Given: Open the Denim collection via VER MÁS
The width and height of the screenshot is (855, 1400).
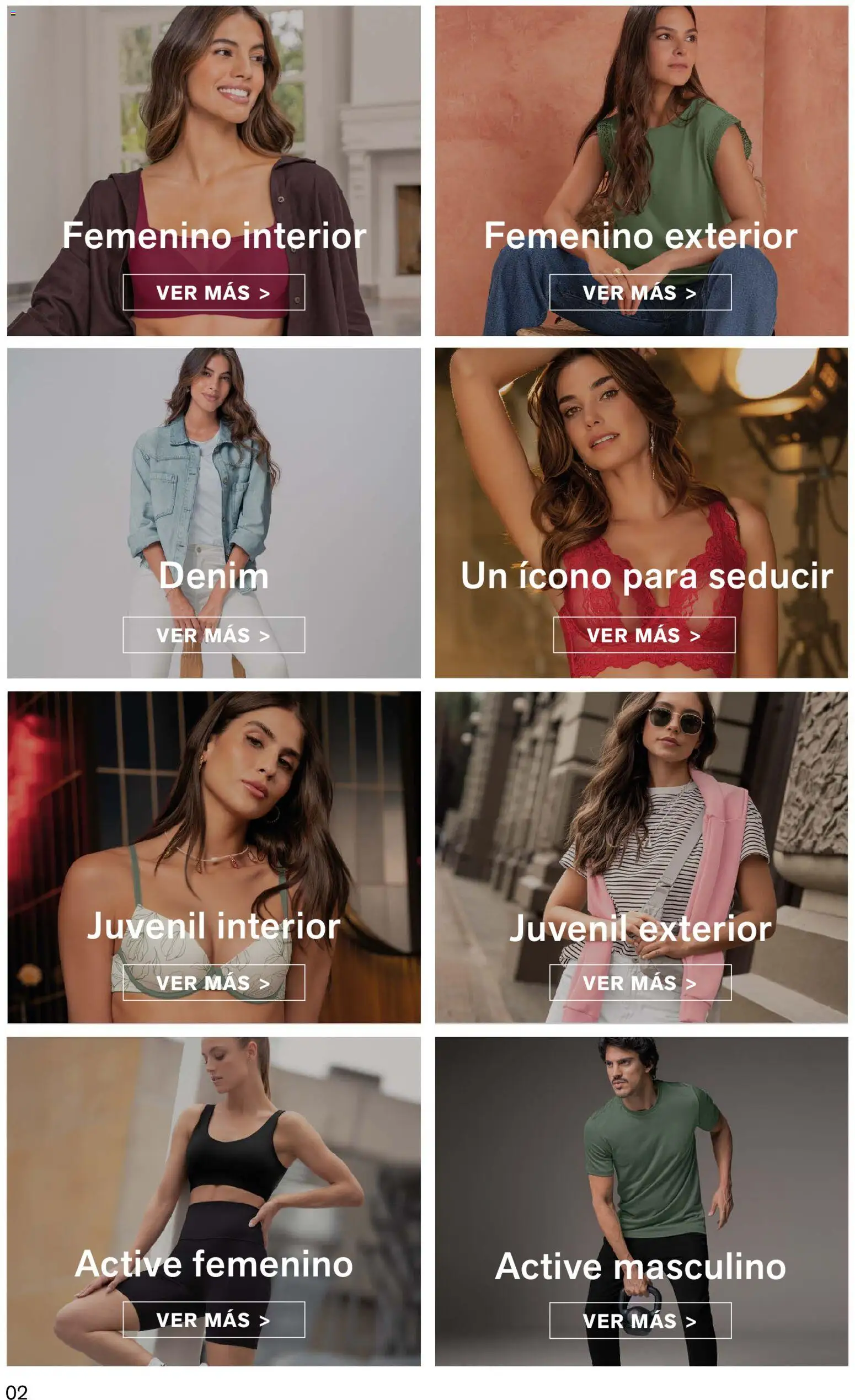Looking at the screenshot, I should (x=215, y=636).
